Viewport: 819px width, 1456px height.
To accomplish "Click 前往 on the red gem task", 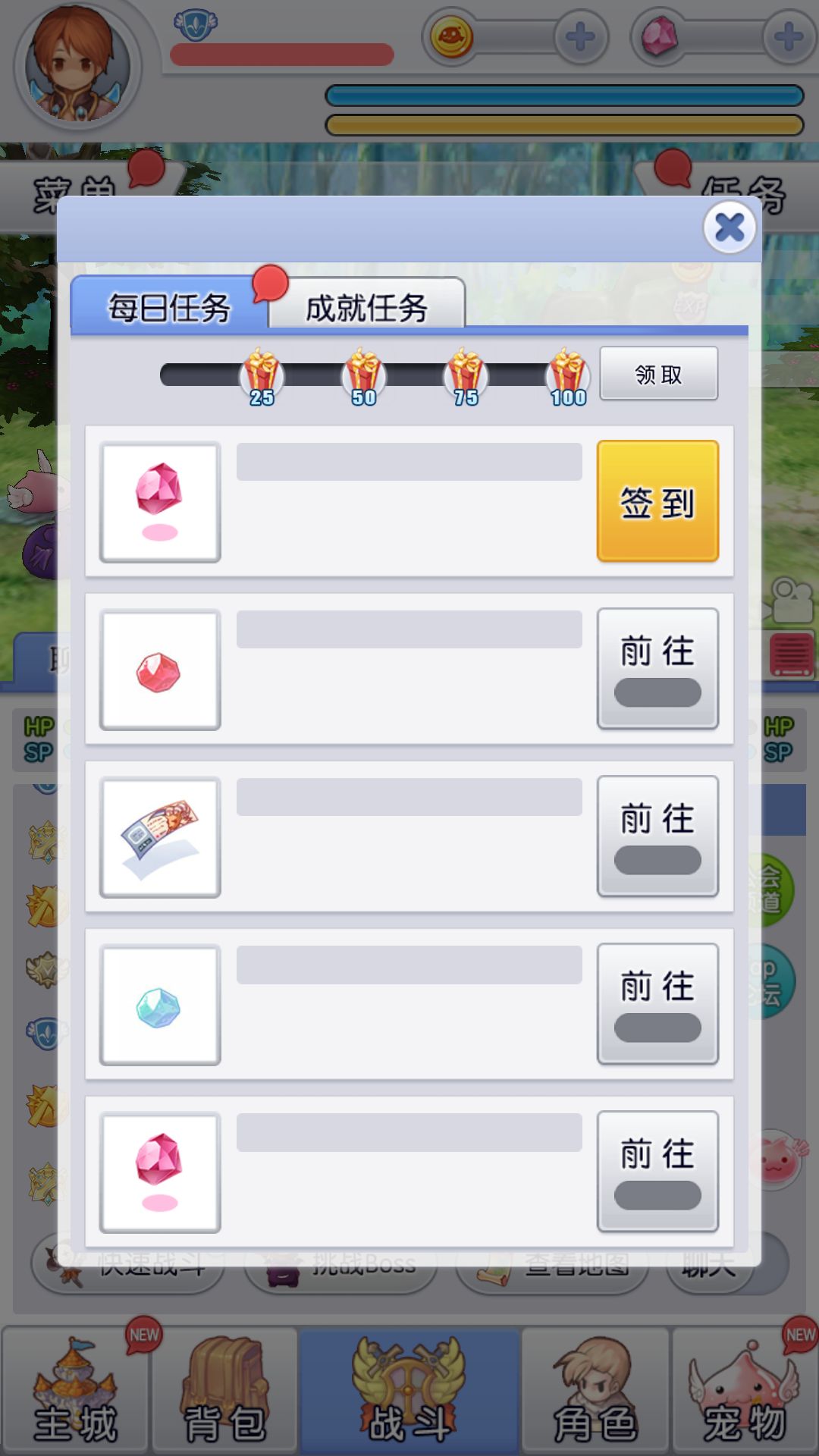I will pos(657,667).
